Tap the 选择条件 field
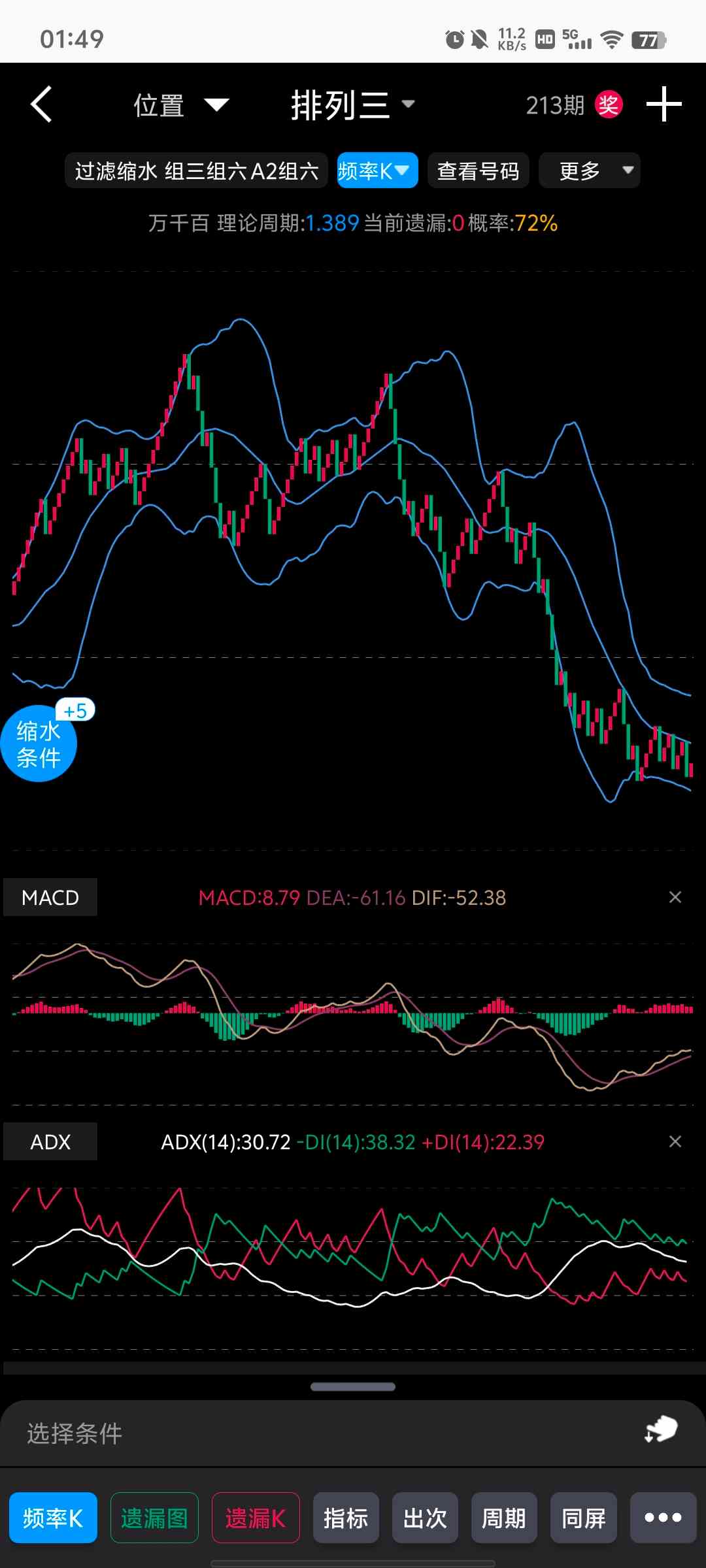The image size is (706, 1568). point(261,1433)
